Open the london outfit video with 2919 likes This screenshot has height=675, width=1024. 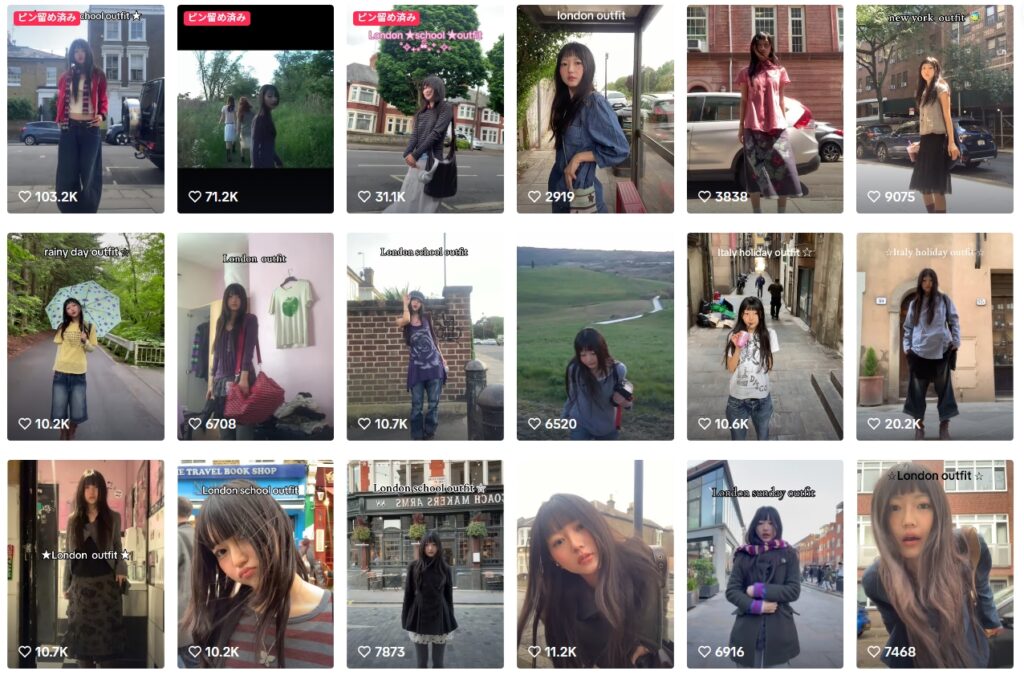tap(595, 108)
